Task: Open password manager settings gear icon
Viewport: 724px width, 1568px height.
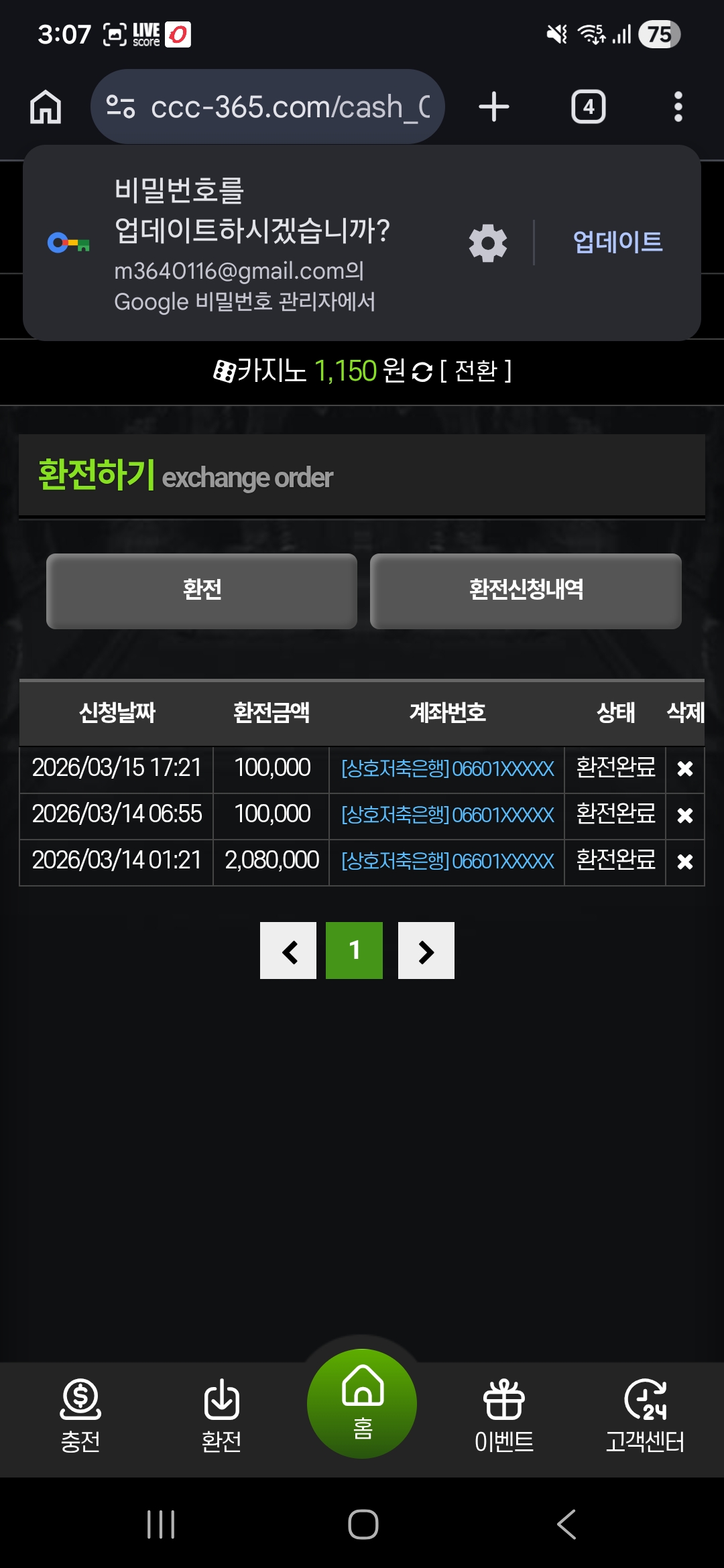Action: [487, 243]
